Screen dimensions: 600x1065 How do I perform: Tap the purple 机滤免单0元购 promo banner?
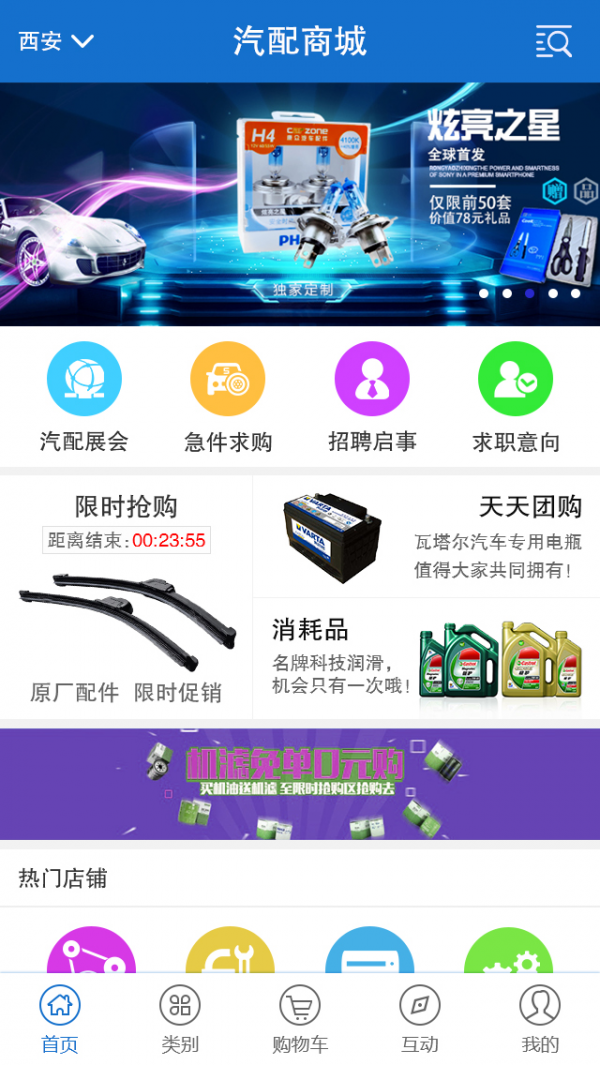click(300, 783)
